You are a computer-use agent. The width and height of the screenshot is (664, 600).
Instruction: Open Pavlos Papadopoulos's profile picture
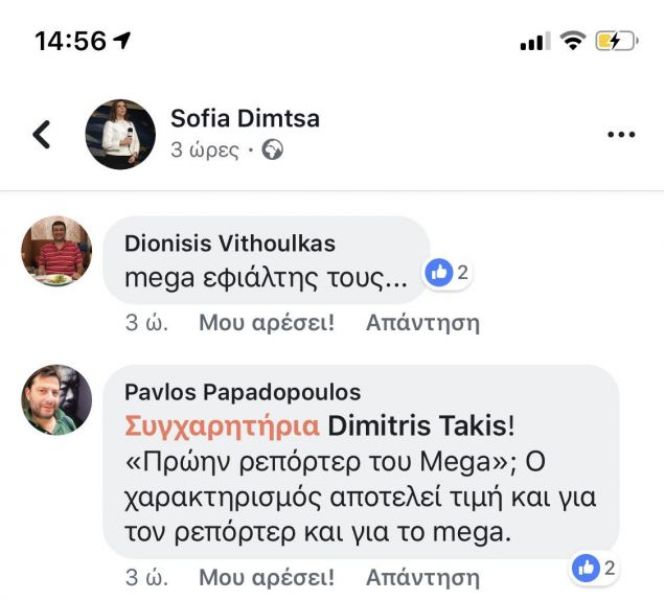(57, 399)
